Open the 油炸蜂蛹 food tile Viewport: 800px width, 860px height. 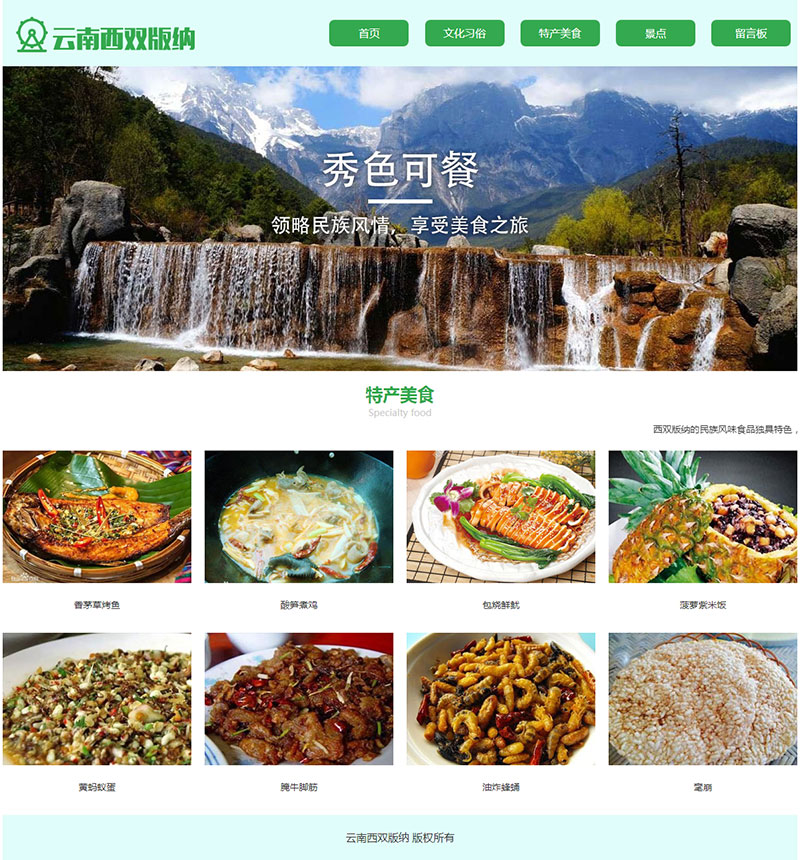click(501, 699)
